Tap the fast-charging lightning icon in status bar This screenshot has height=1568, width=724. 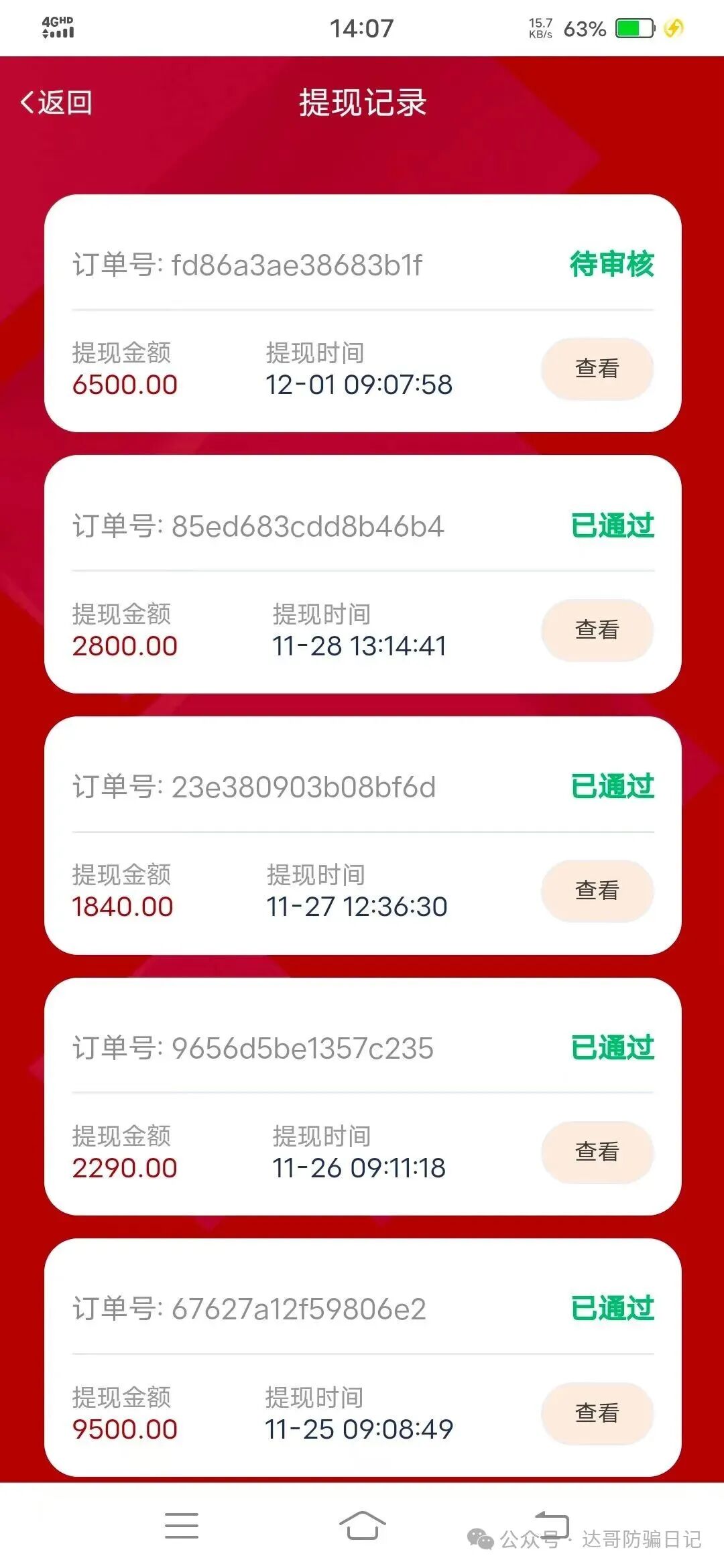point(672,28)
